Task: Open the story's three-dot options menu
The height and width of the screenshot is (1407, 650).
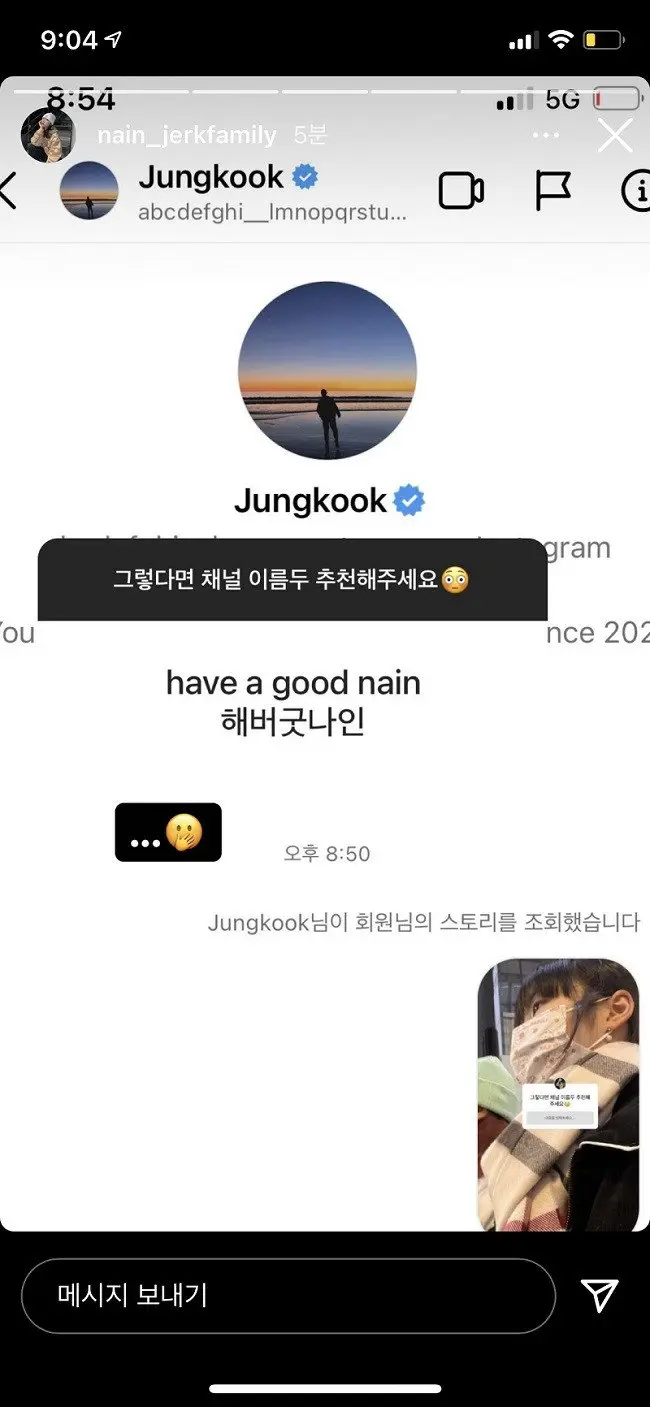Action: pos(546,135)
